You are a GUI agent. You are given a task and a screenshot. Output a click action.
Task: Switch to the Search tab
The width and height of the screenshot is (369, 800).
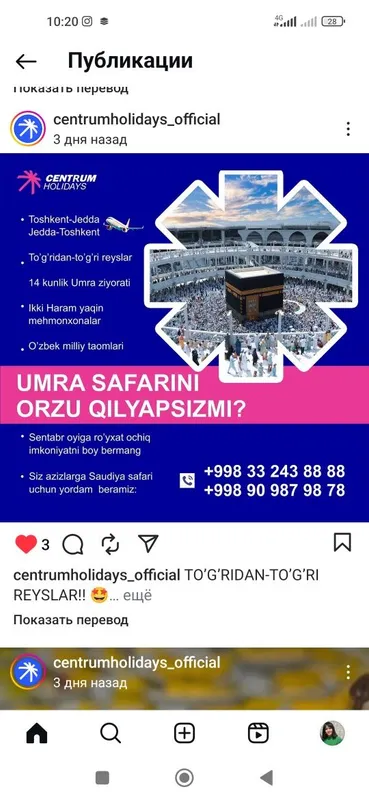click(110, 734)
